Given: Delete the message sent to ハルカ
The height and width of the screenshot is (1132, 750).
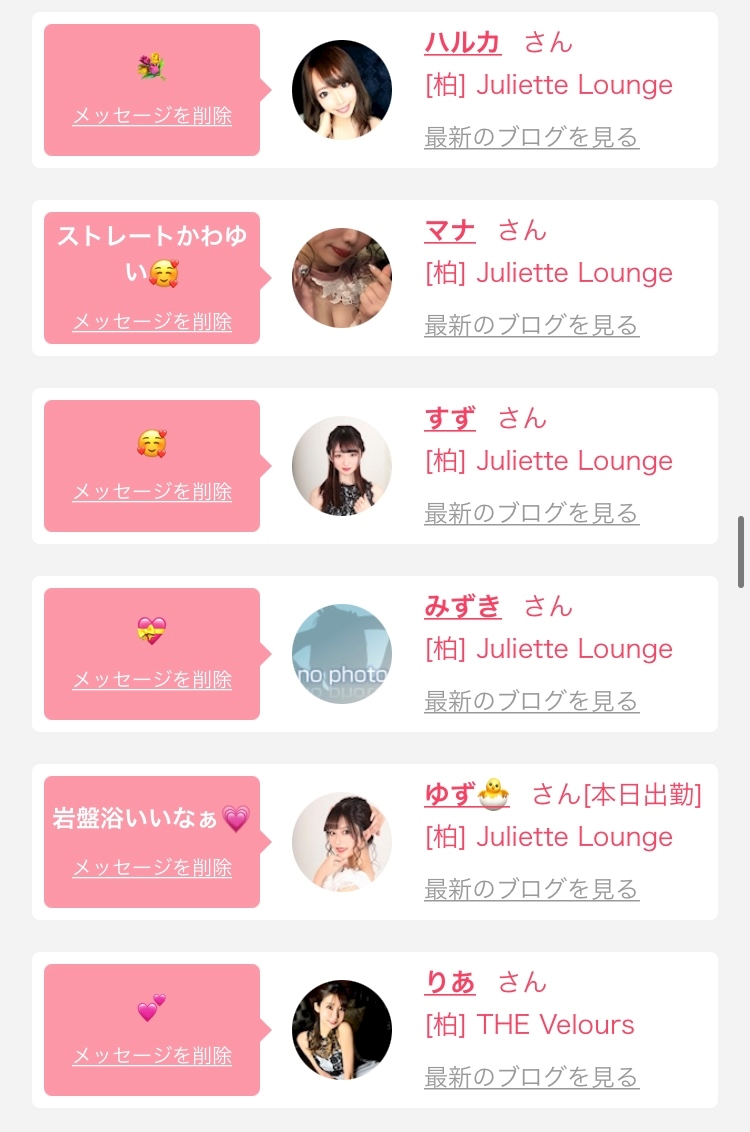Looking at the screenshot, I should tap(152, 116).
